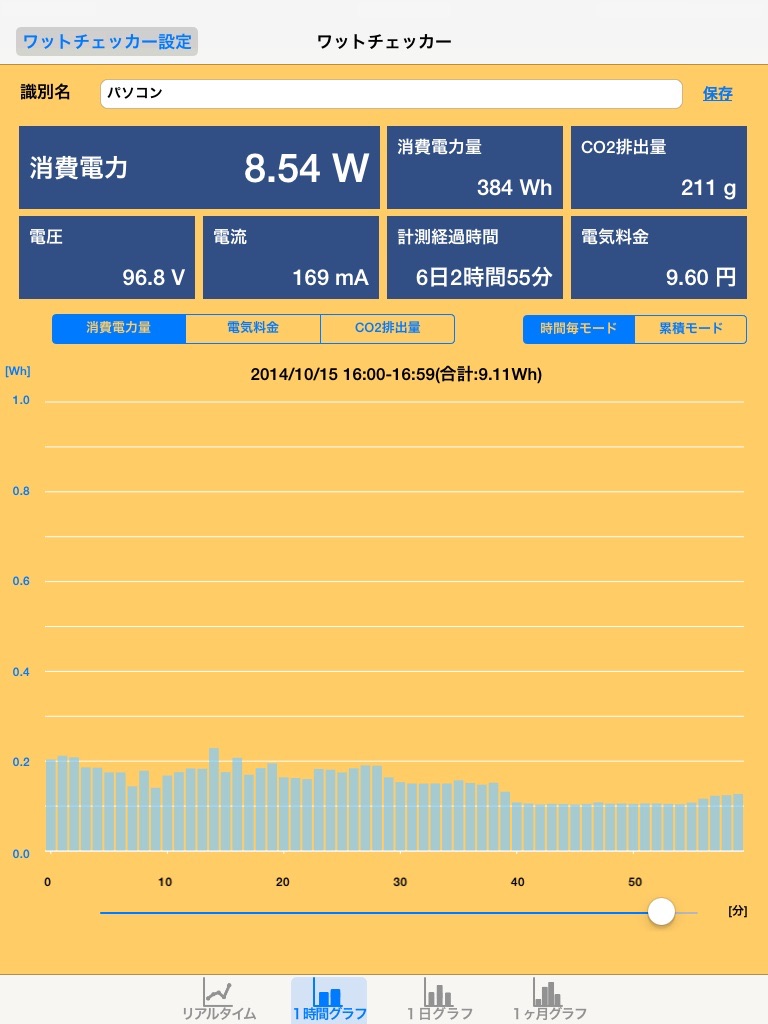Select the 1時間グラフ tab
The height and width of the screenshot is (1024, 768).
tap(329, 1000)
